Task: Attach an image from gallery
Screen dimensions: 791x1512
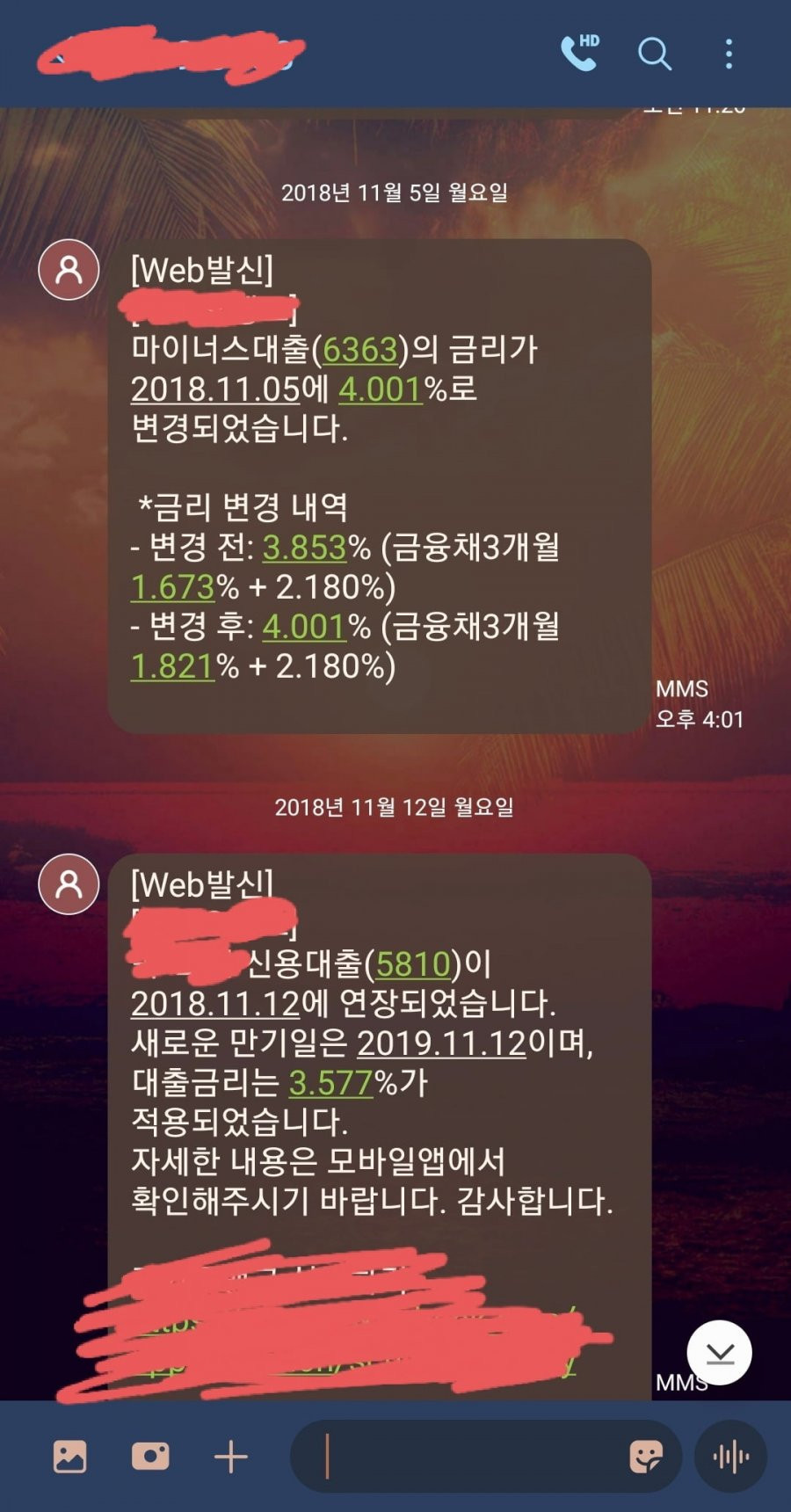Action: tap(69, 1457)
